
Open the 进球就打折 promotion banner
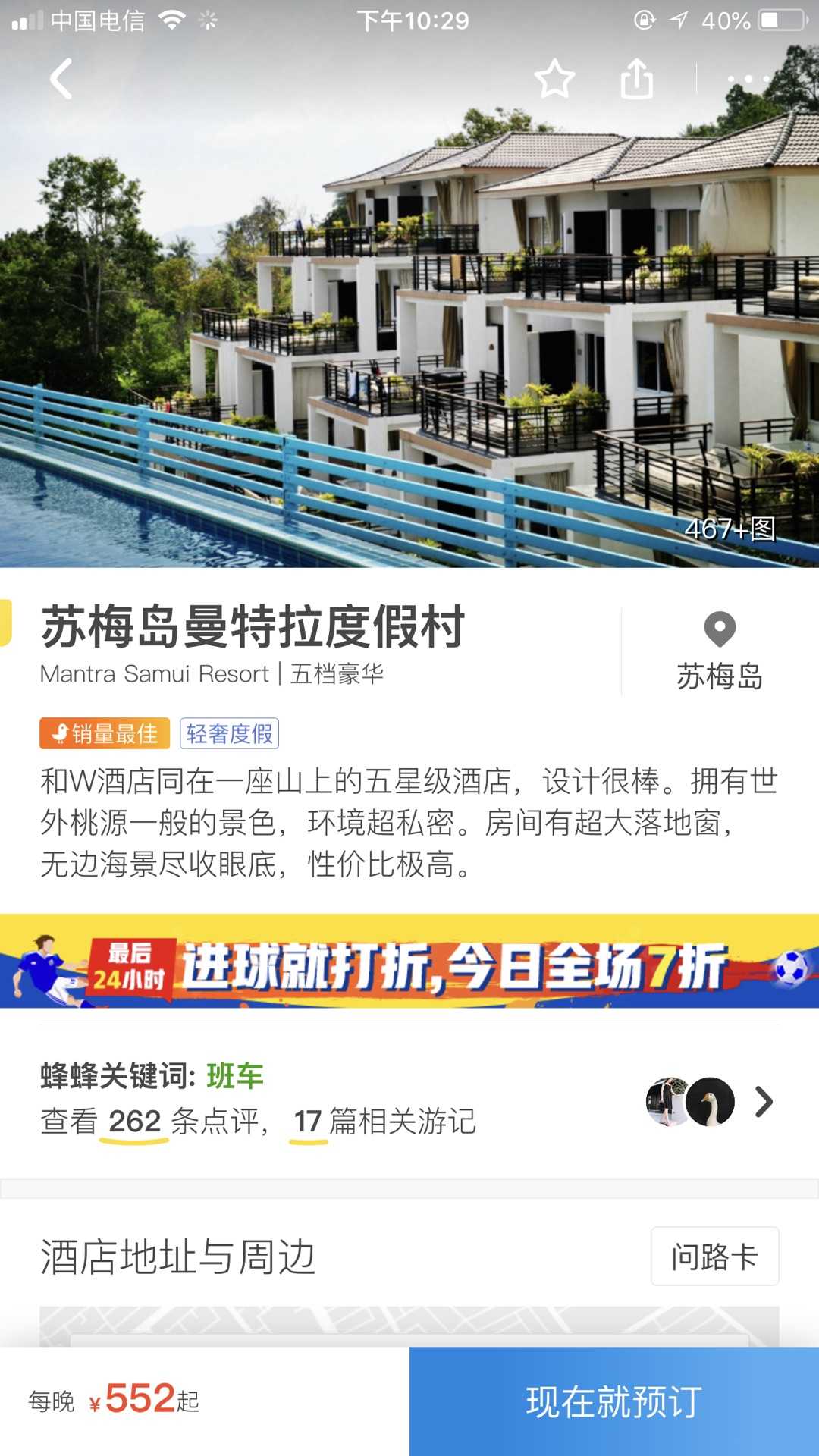(x=409, y=962)
